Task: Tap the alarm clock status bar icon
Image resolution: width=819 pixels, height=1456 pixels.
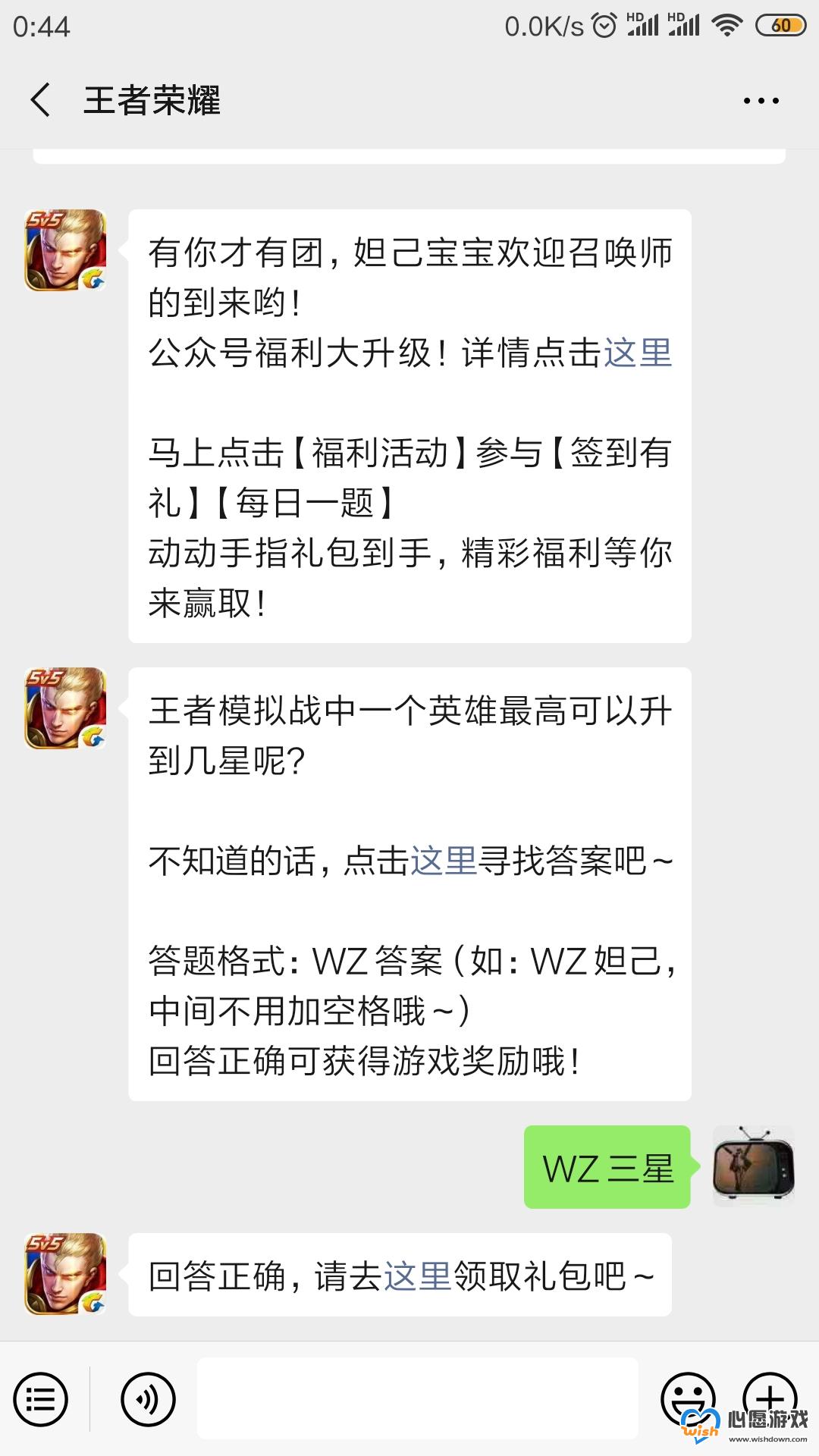Action: click(x=603, y=24)
